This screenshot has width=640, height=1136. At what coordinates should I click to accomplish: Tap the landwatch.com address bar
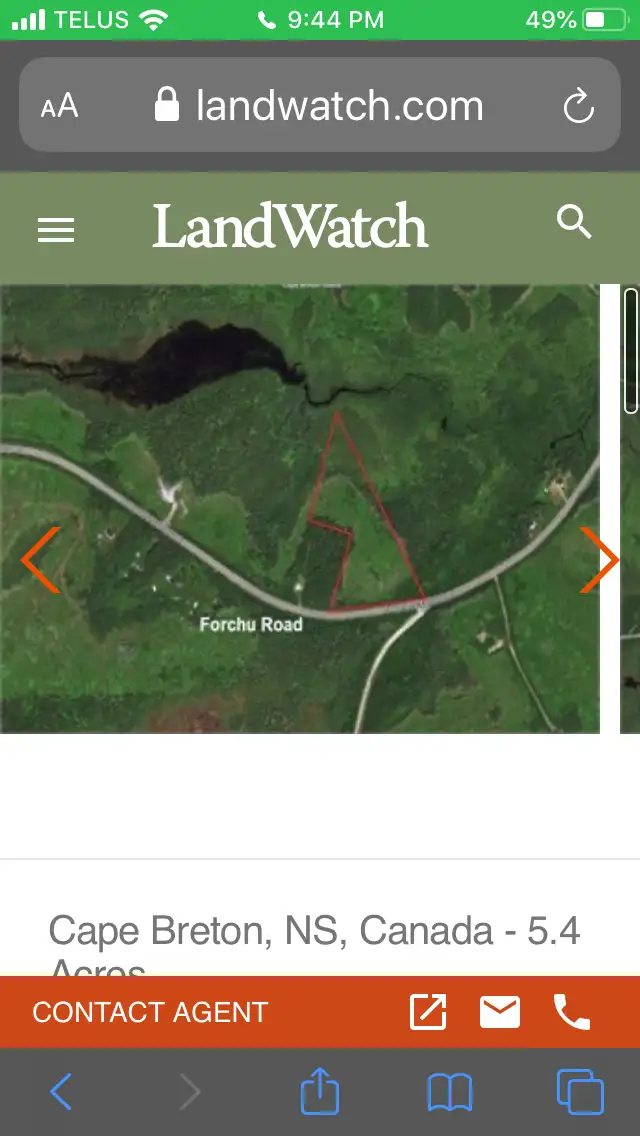(x=320, y=105)
